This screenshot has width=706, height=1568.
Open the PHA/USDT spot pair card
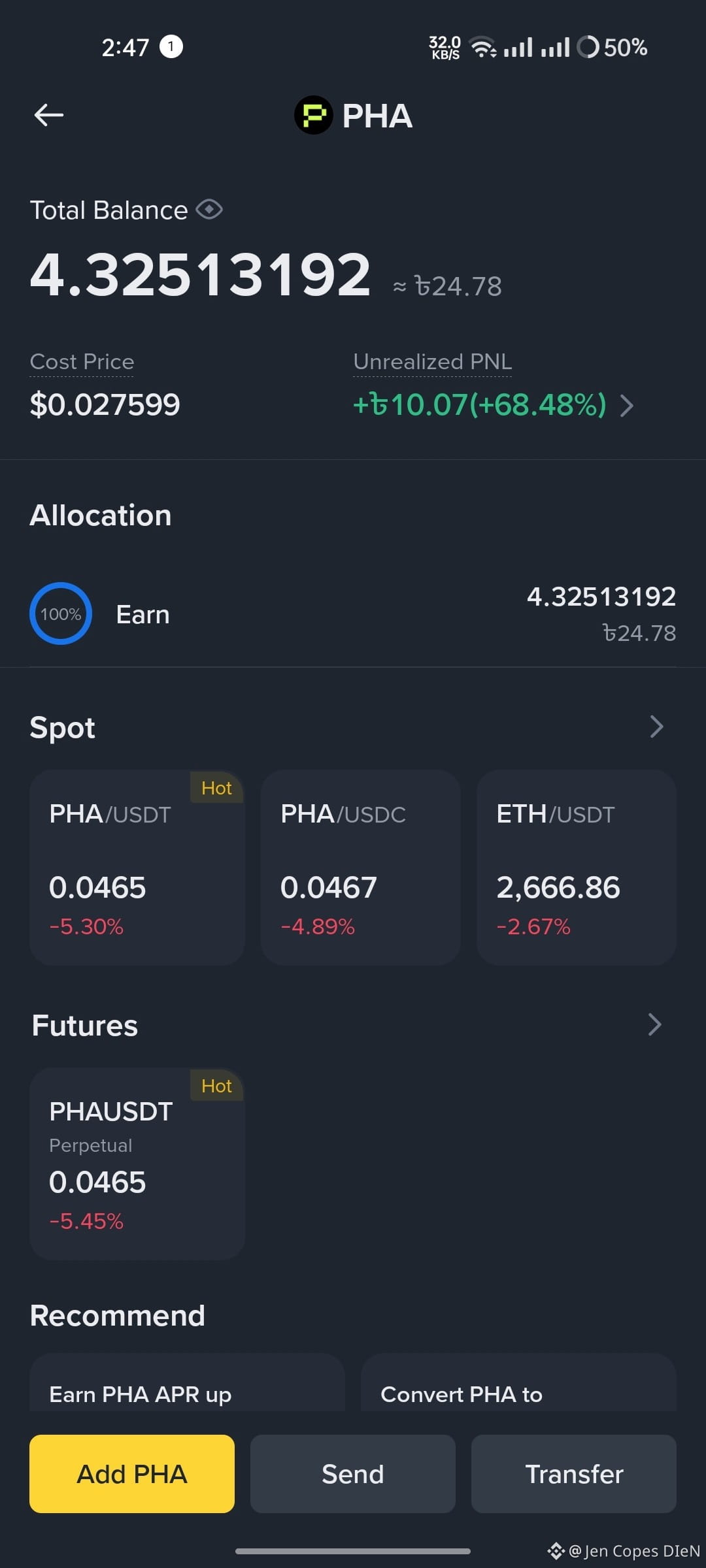[137, 867]
